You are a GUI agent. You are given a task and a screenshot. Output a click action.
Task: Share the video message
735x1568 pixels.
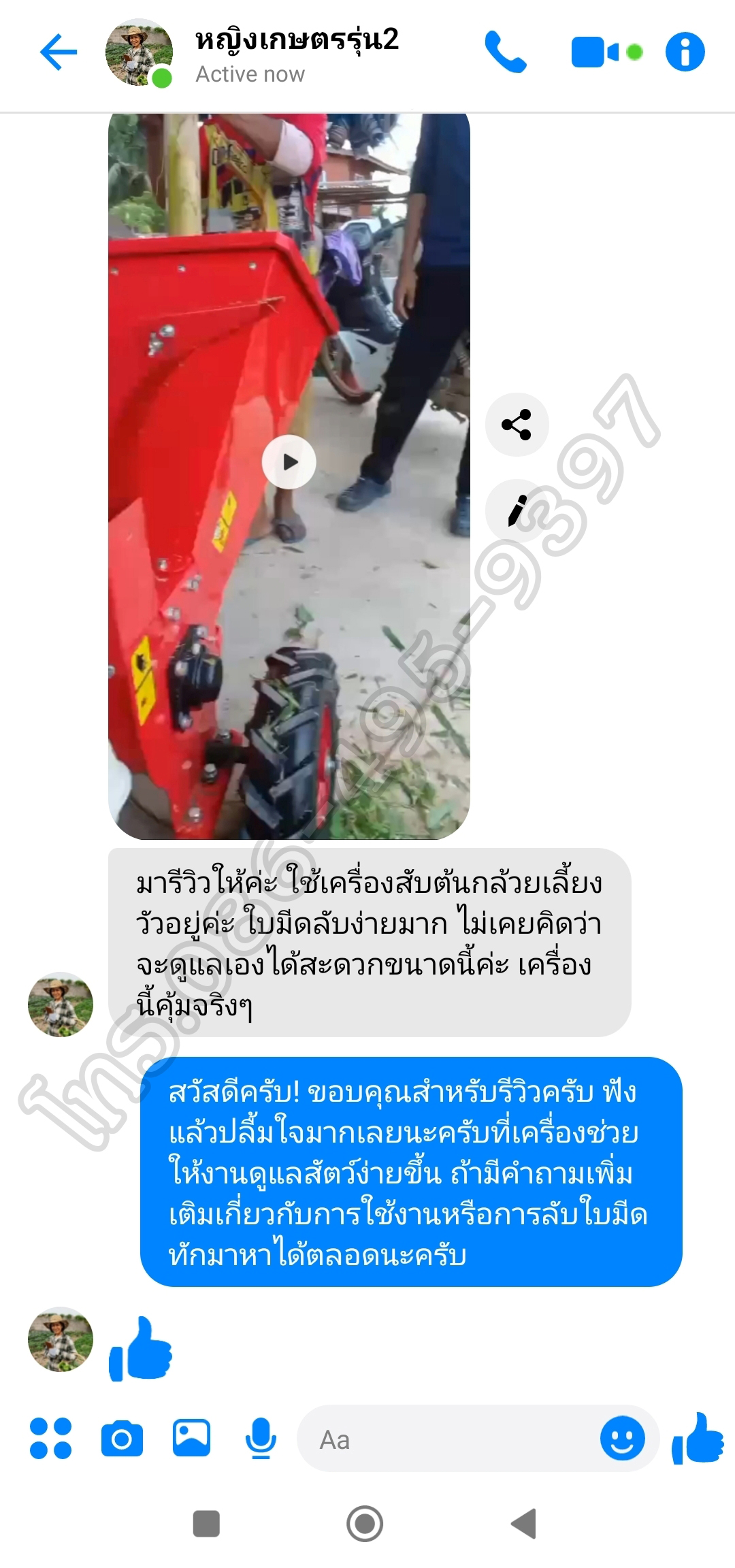[x=517, y=425]
